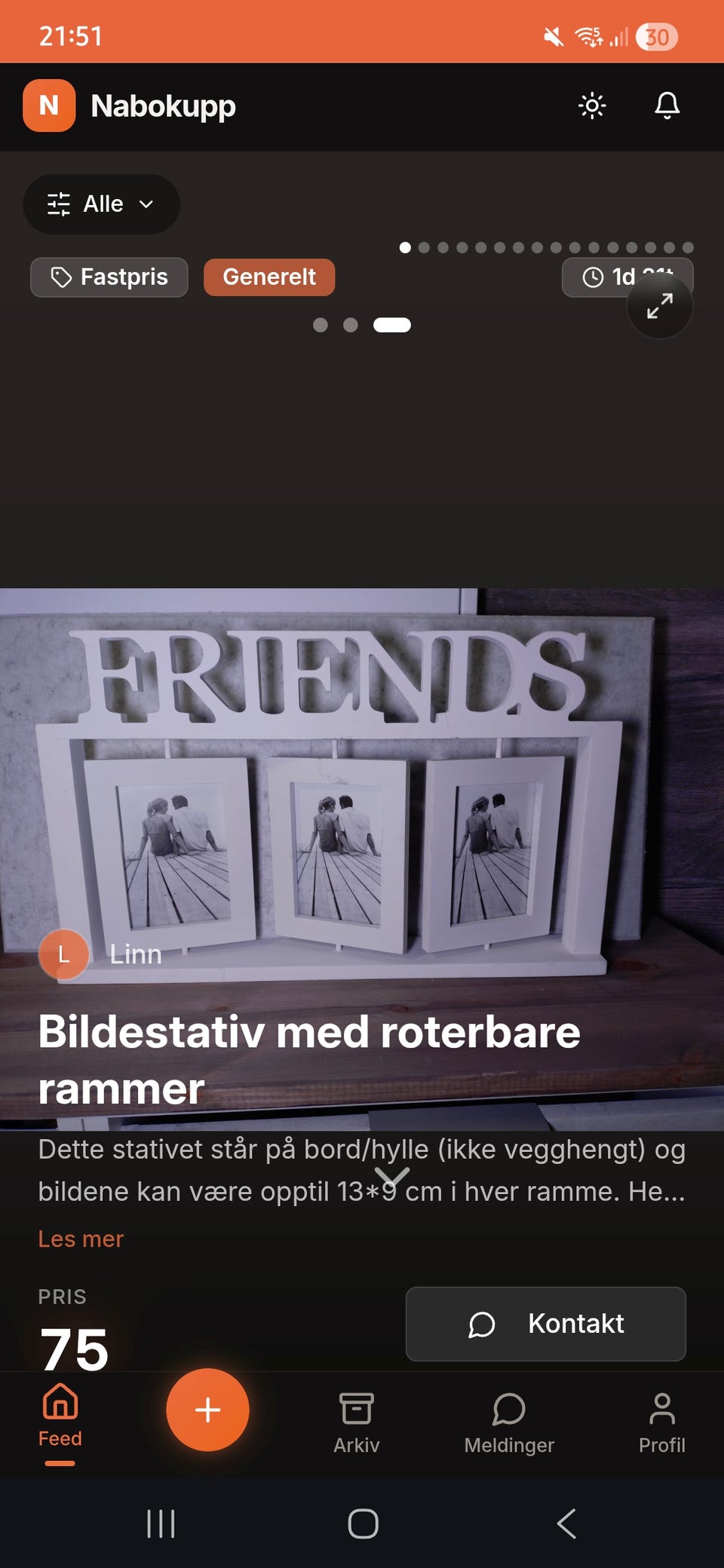Viewport: 724px width, 1568px height.
Task: Open notifications via the bell icon
Action: 666,106
